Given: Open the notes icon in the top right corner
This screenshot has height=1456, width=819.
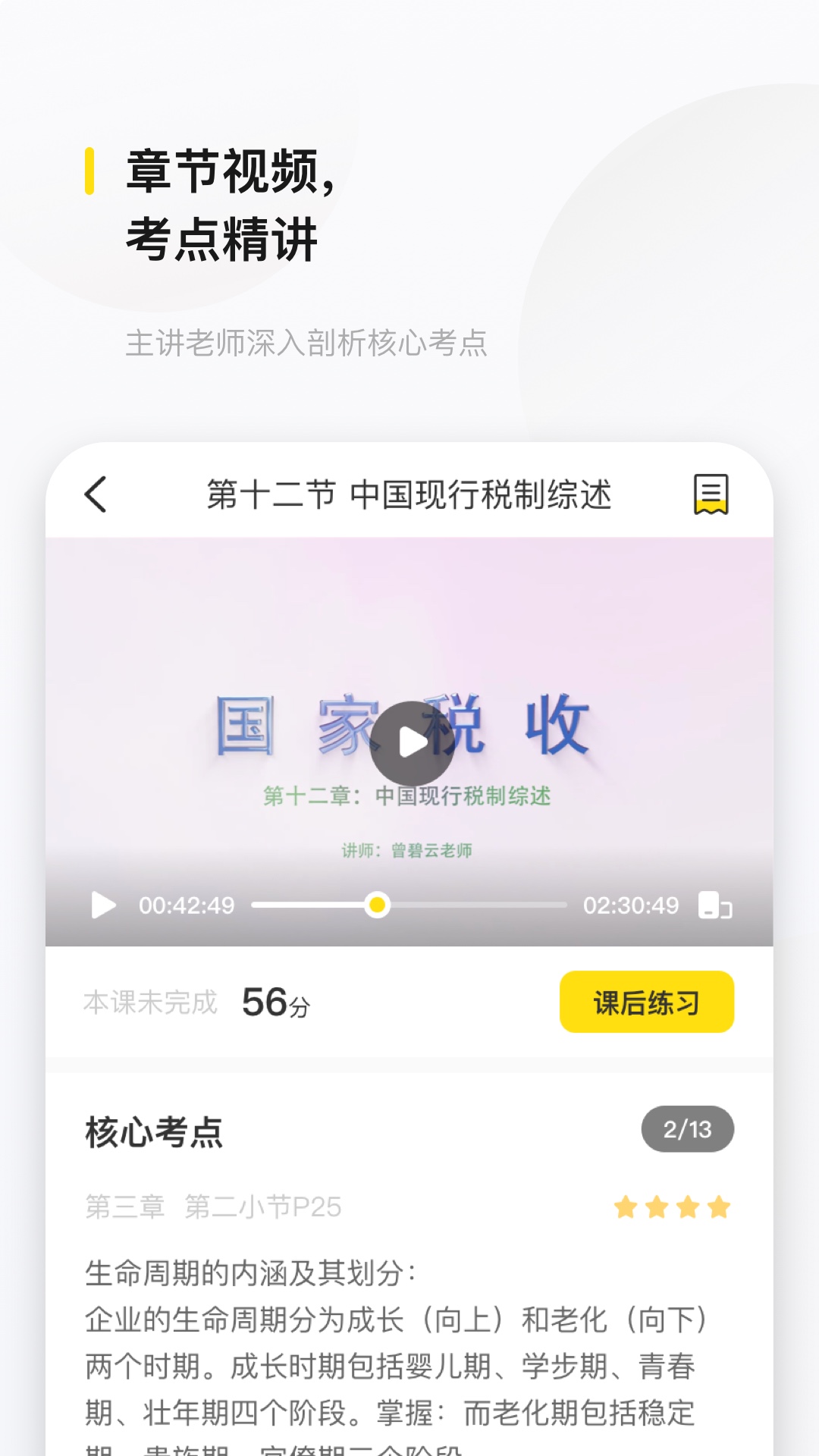Looking at the screenshot, I should coord(711,494).
